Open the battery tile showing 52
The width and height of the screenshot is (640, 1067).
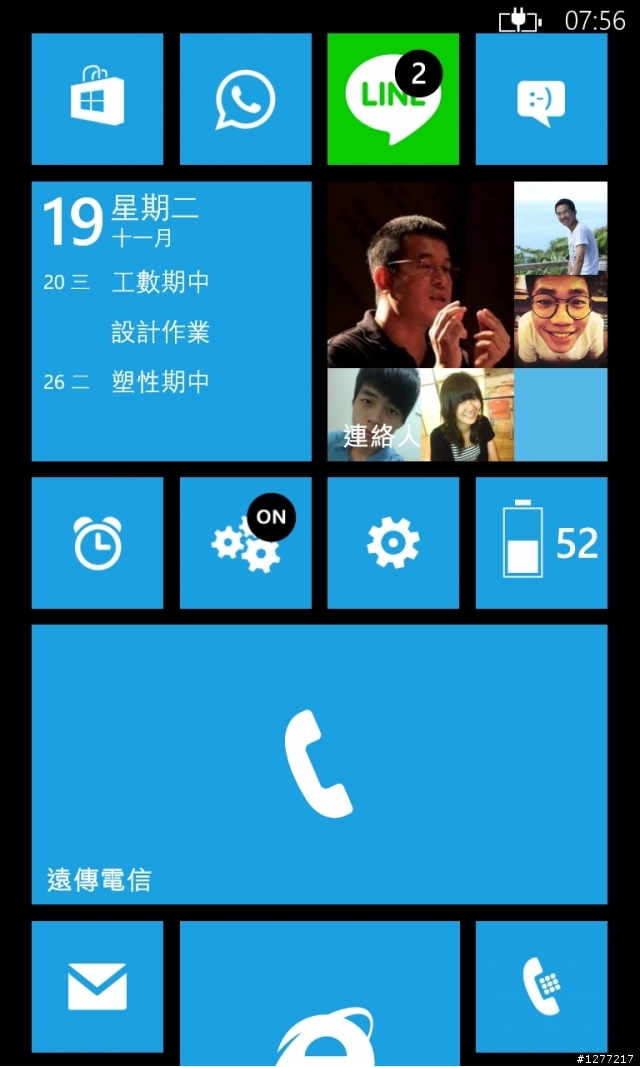point(541,543)
